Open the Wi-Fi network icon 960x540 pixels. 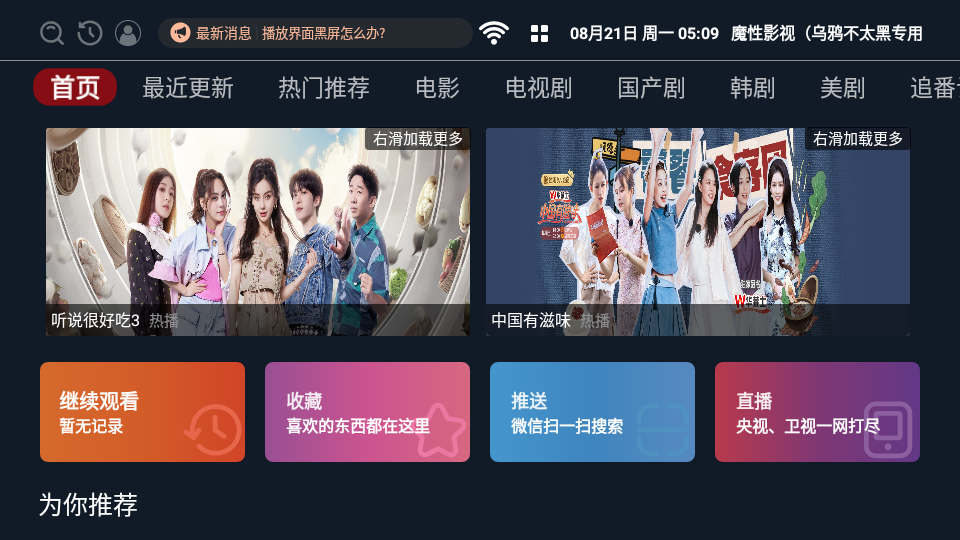[x=493, y=33]
